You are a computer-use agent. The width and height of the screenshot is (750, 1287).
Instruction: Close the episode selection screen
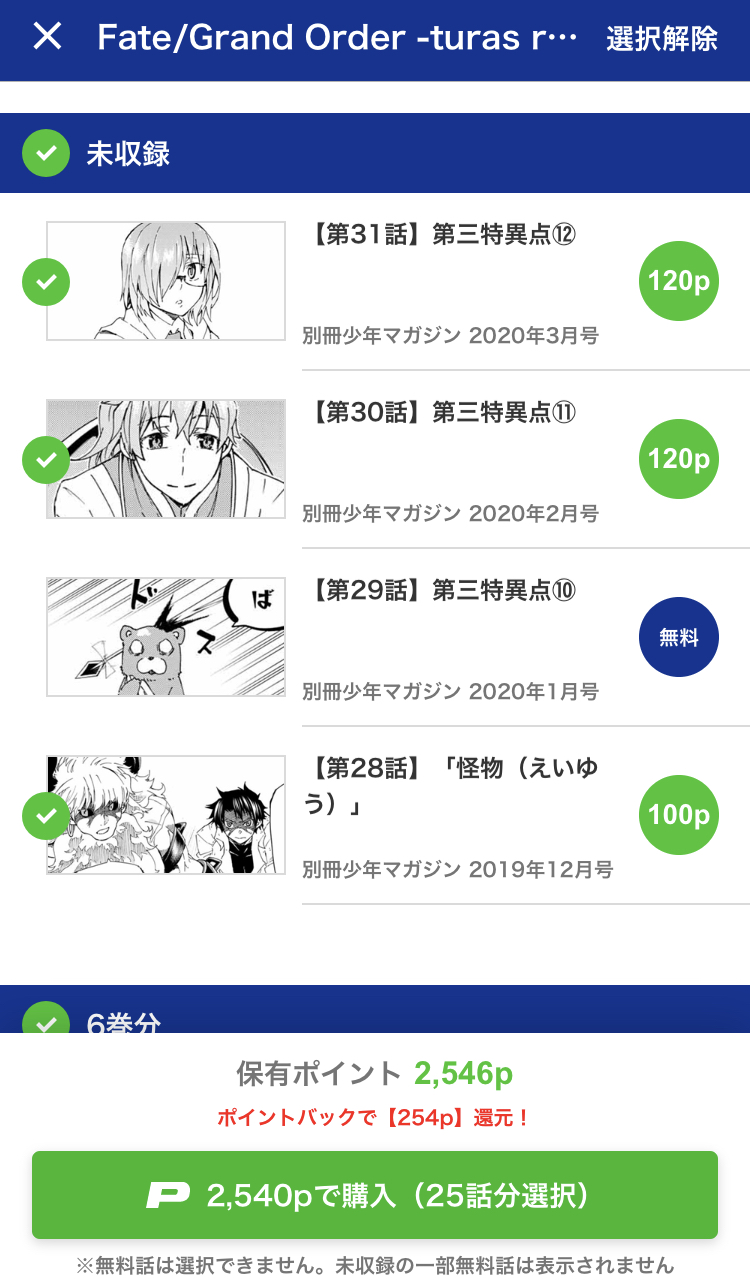coord(47,37)
